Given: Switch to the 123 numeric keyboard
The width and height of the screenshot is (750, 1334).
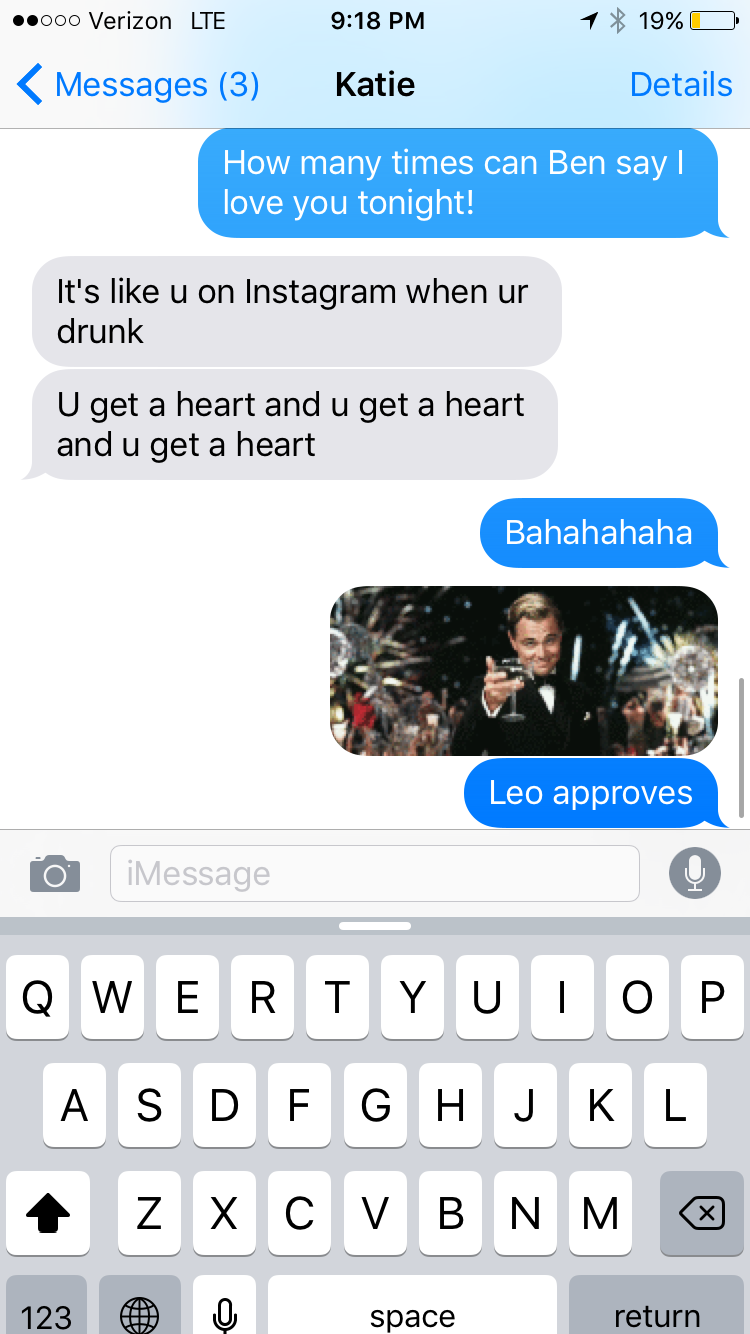Looking at the screenshot, I should coord(46,1310).
